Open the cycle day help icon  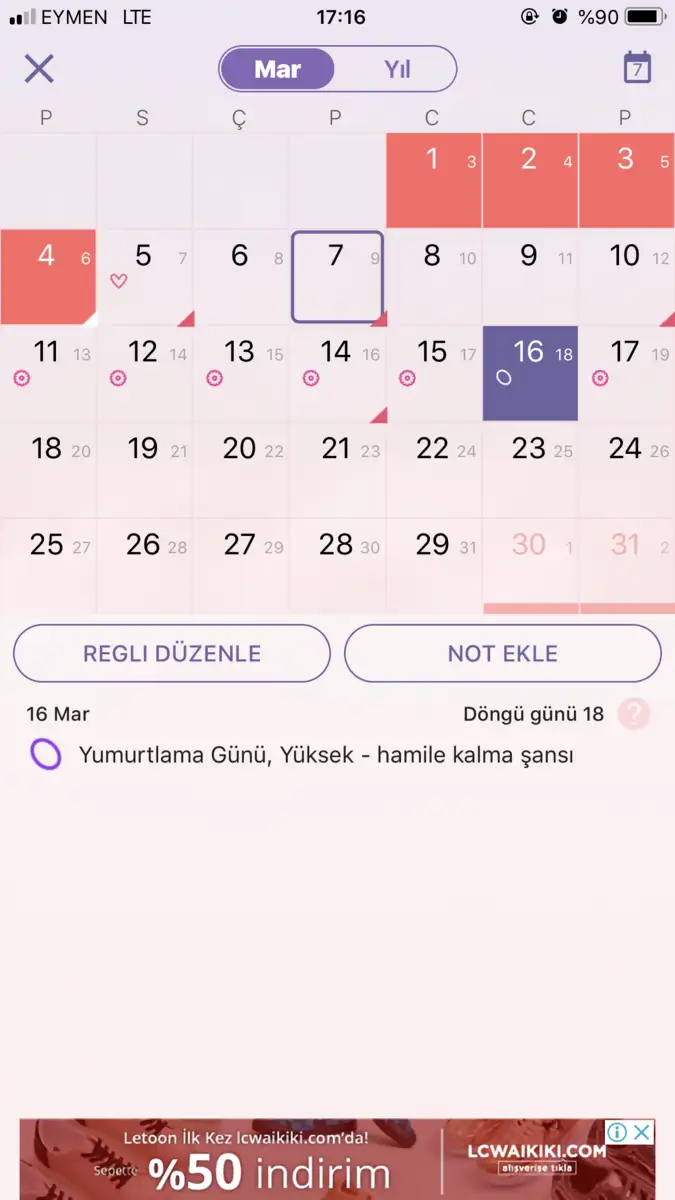click(x=633, y=714)
